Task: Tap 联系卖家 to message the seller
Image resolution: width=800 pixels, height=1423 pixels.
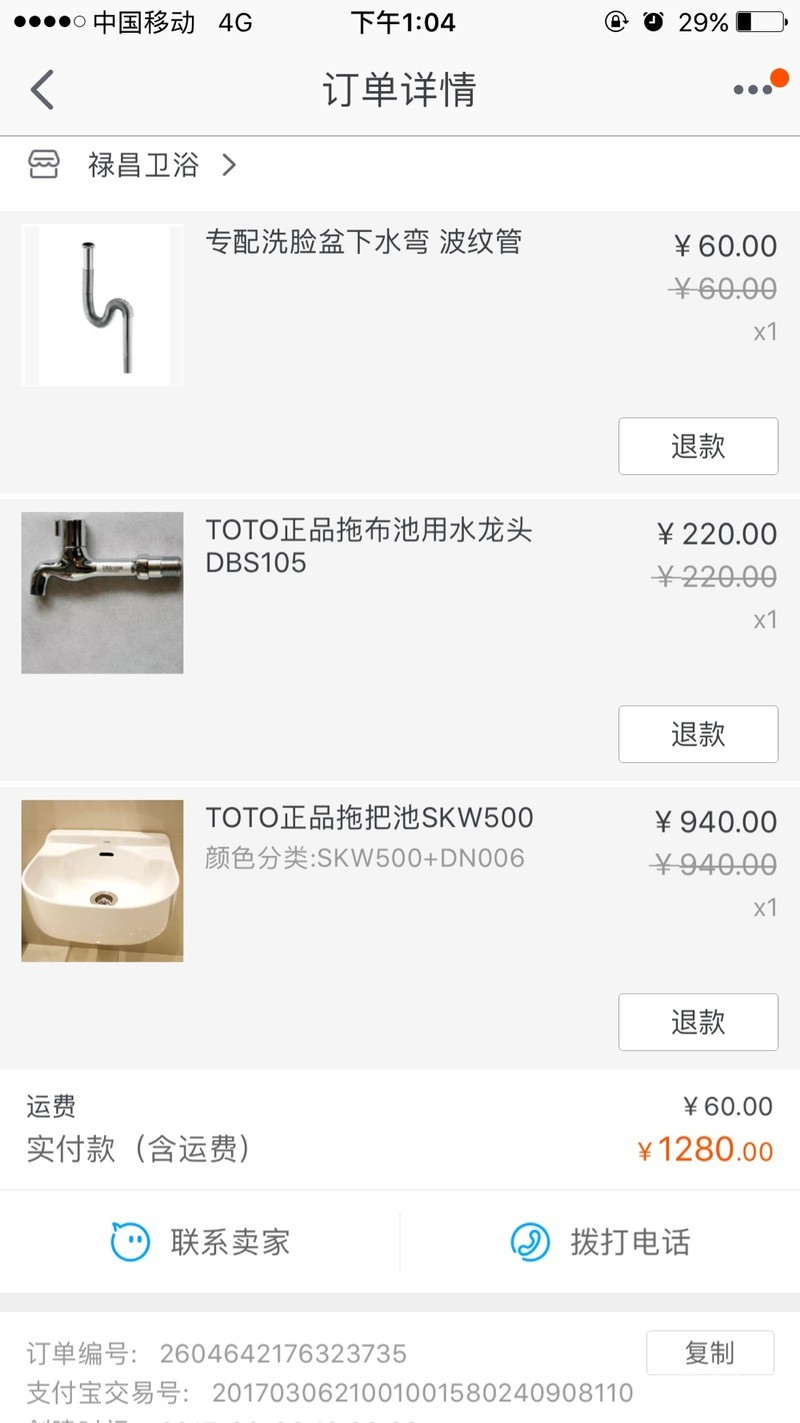Action: 200,1242
